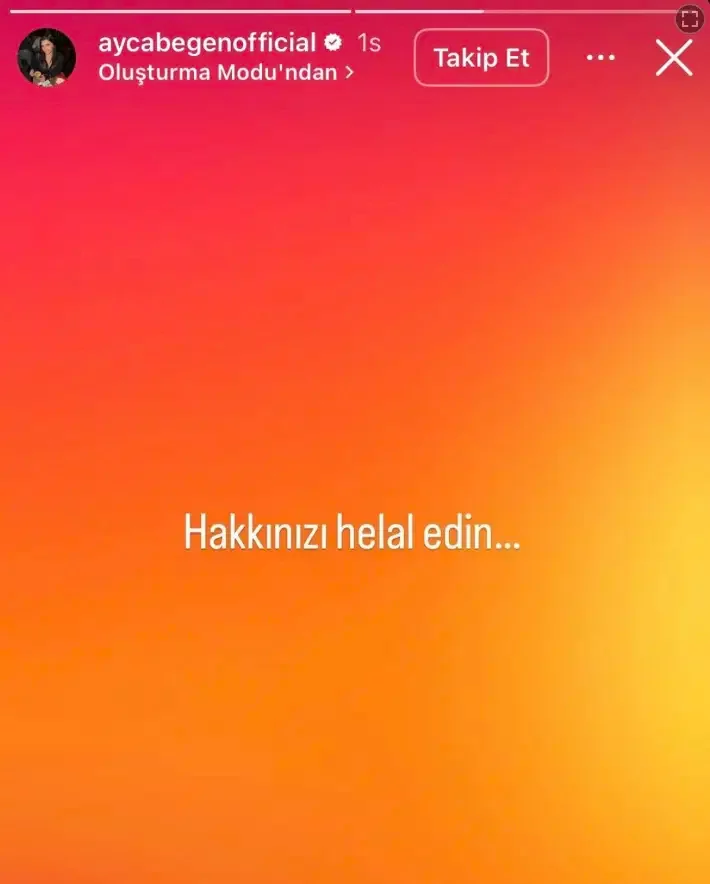Close the story viewer
The height and width of the screenshot is (884, 710).
[674, 58]
